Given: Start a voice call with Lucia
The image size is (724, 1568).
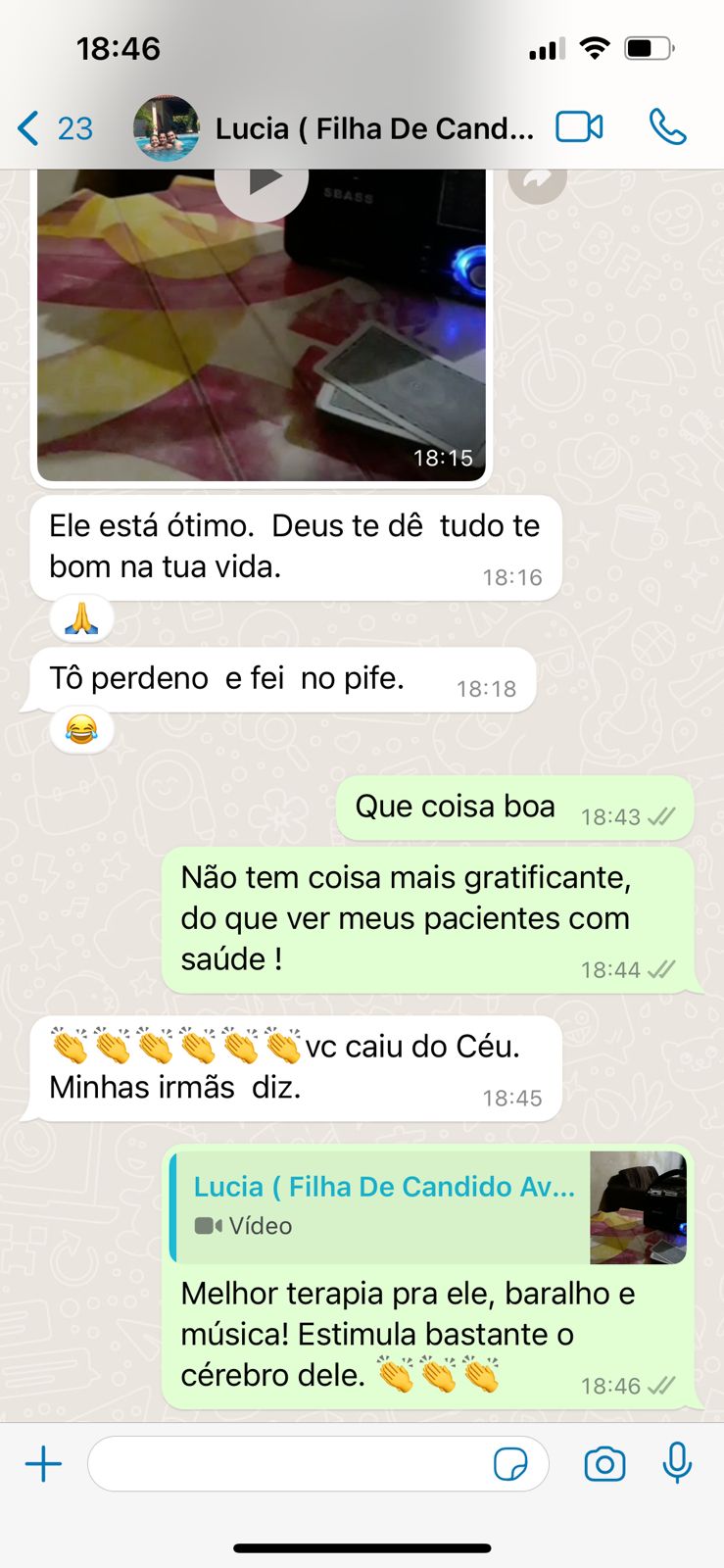Looking at the screenshot, I should [x=667, y=127].
